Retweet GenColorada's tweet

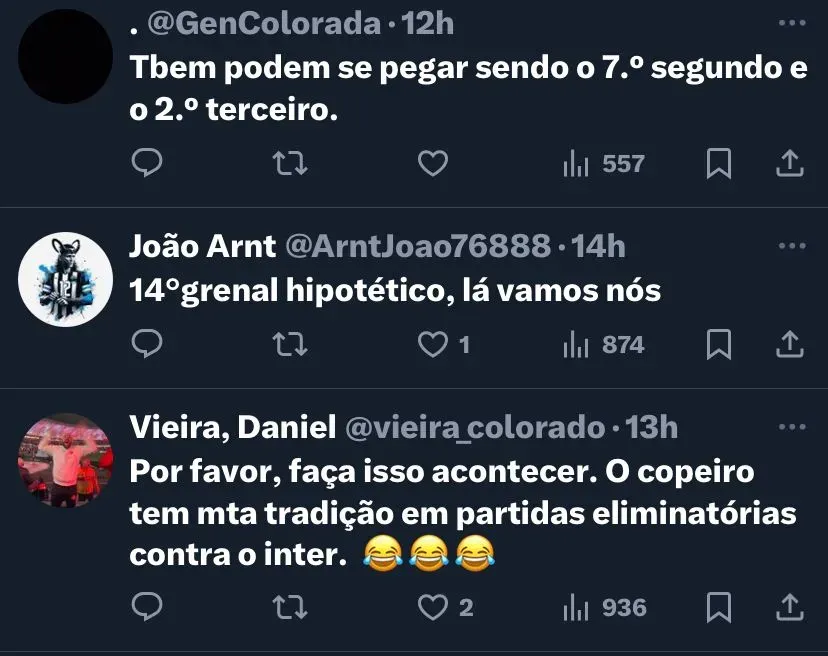point(290,163)
